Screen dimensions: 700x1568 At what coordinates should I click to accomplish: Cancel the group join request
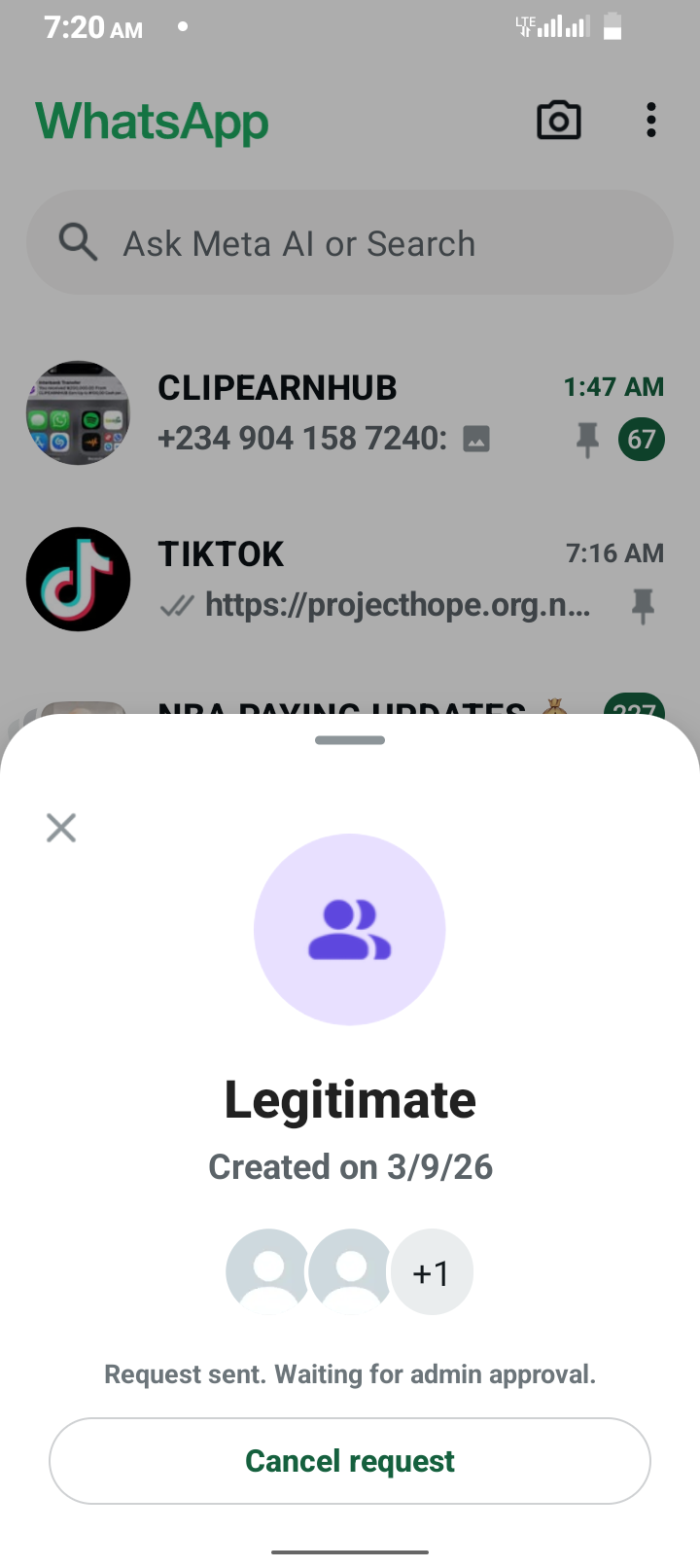coord(350,1460)
